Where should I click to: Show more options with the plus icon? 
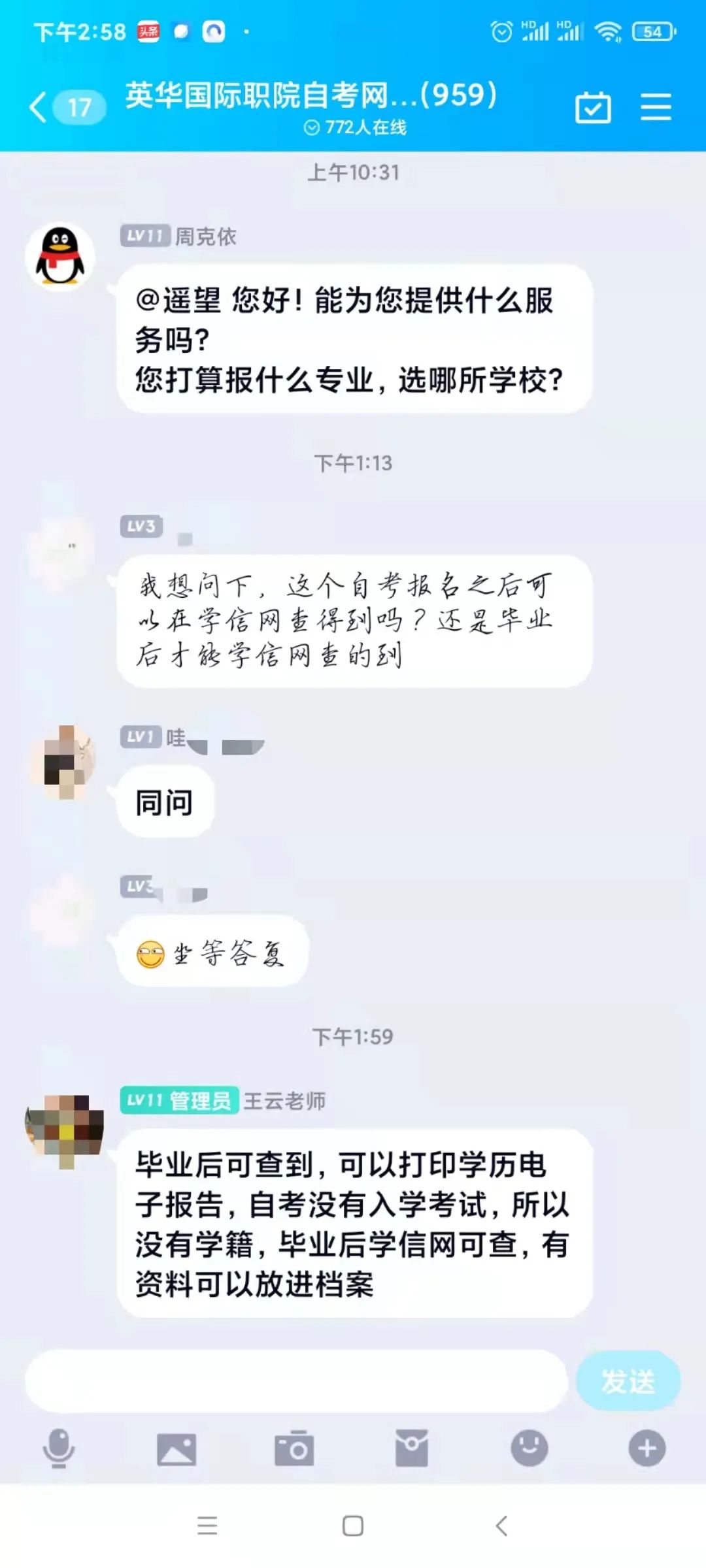[647, 1448]
